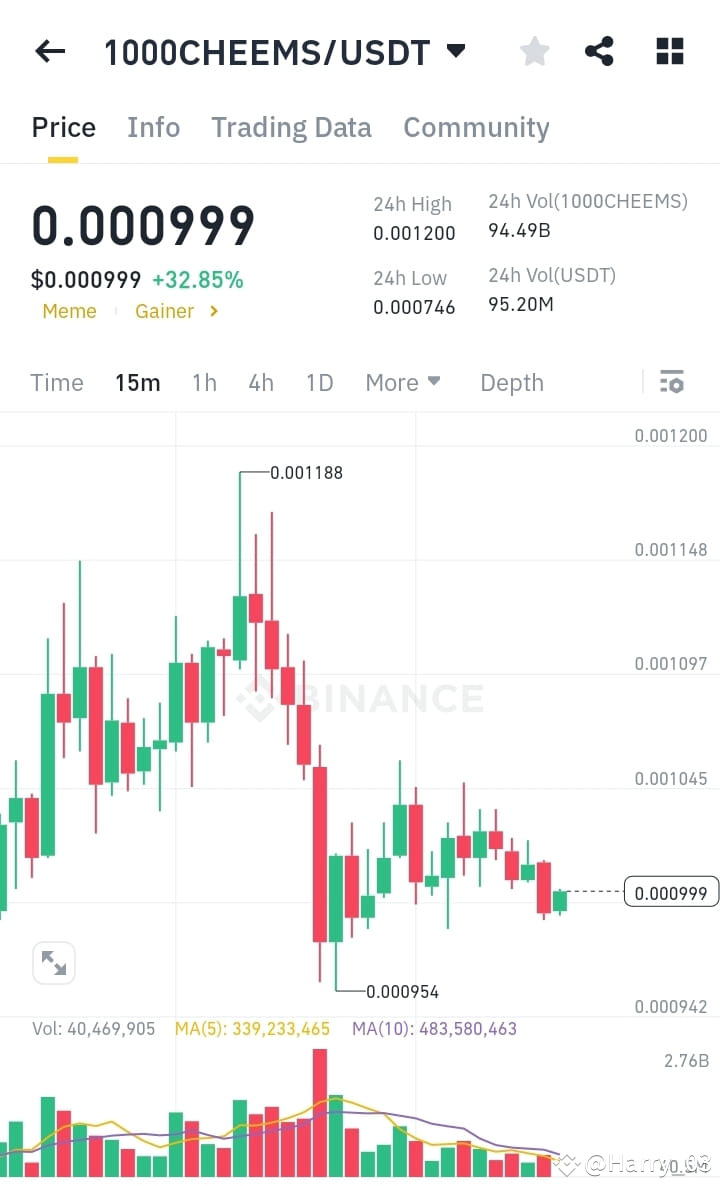Select the Depth chart view
Viewport: 720px width, 1186px height.
tap(511, 383)
